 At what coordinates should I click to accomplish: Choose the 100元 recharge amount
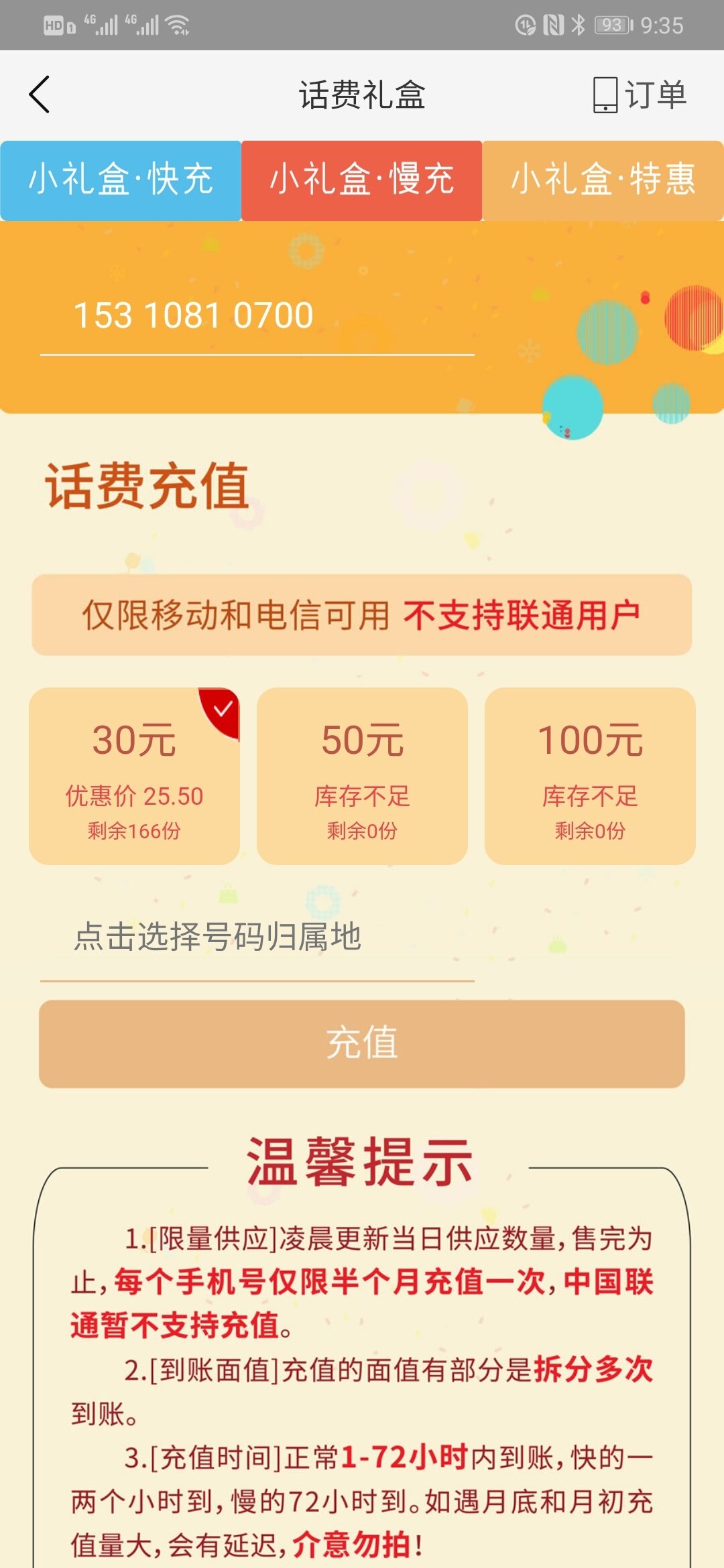click(x=590, y=775)
